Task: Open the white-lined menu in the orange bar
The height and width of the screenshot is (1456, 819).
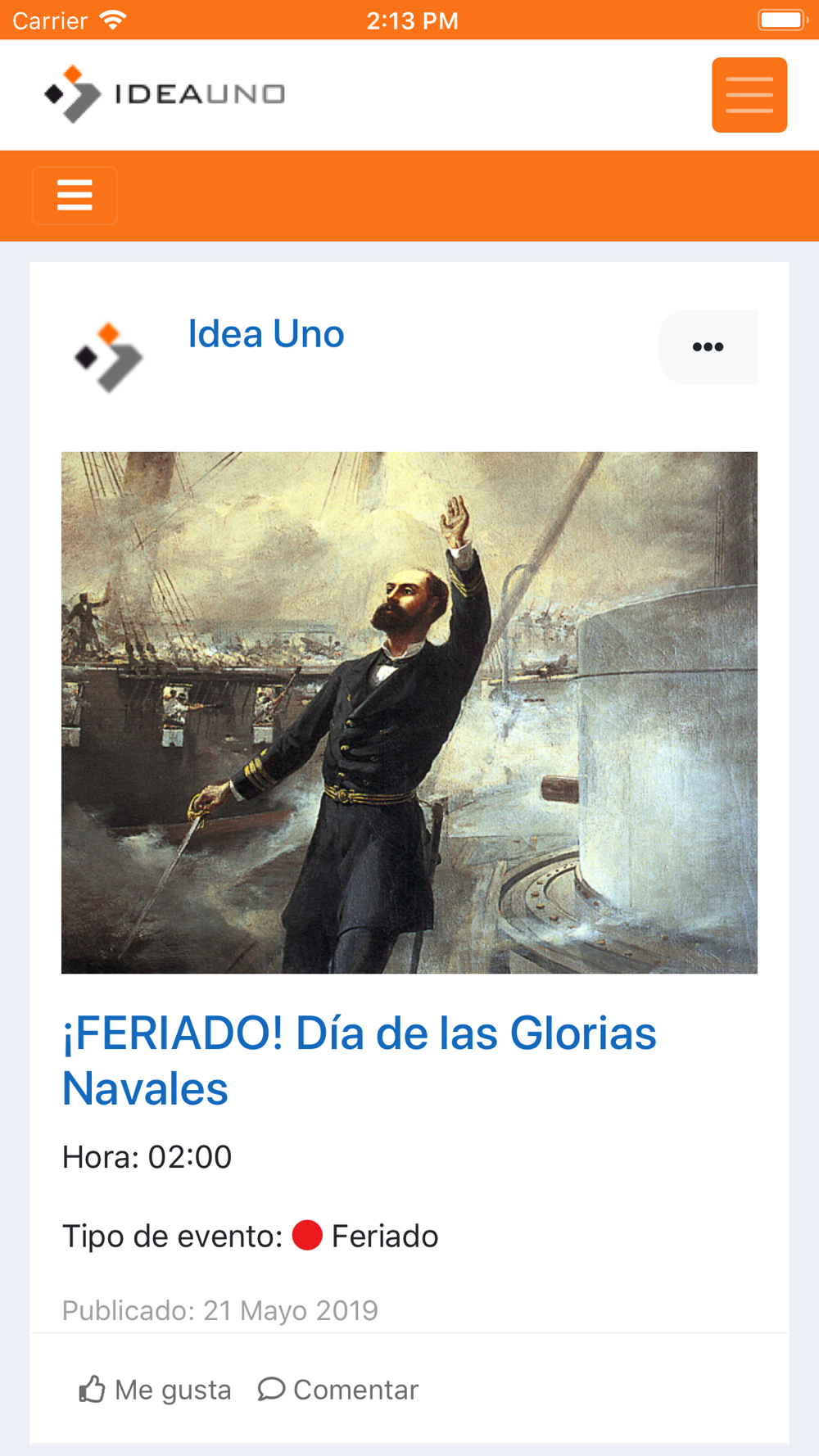Action: [x=75, y=196]
